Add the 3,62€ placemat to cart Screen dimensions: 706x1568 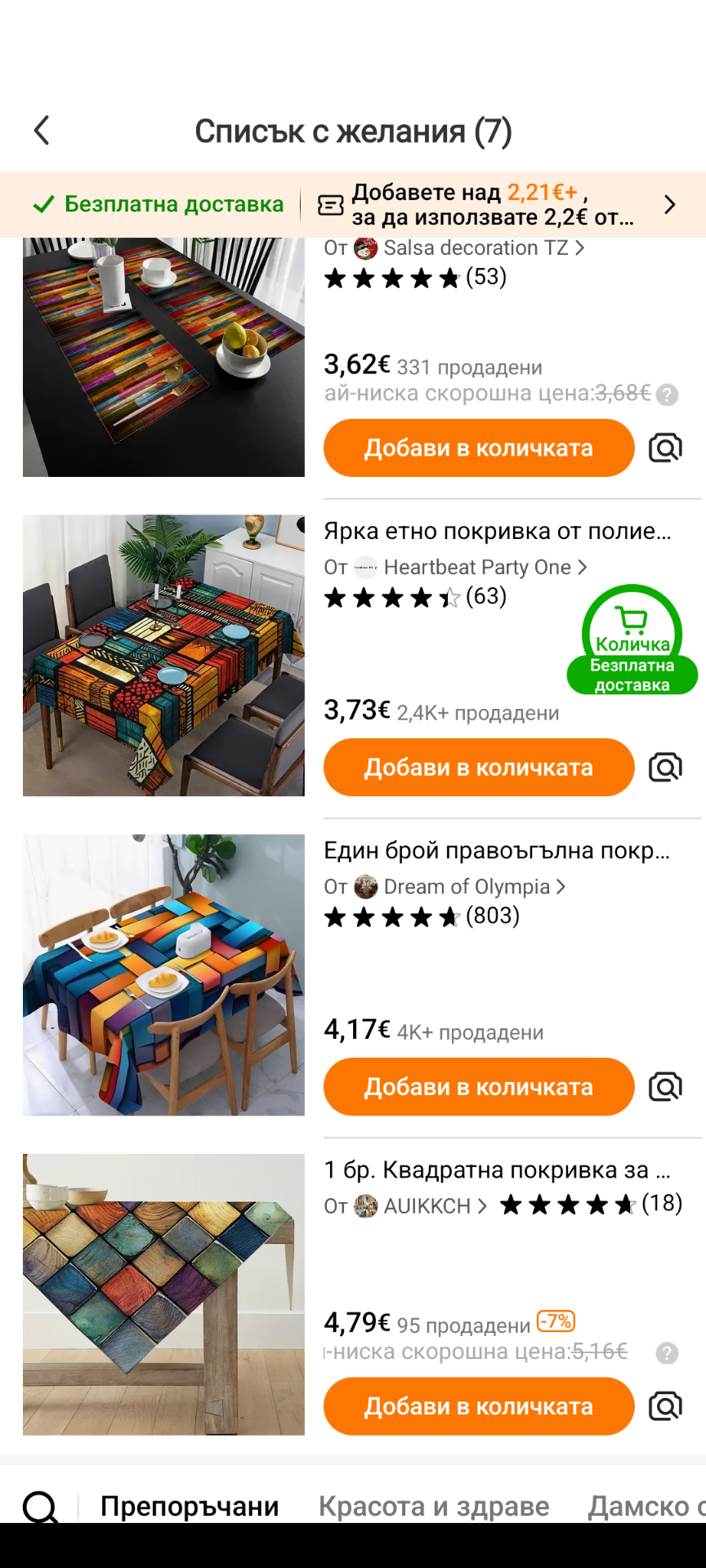click(x=479, y=448)
